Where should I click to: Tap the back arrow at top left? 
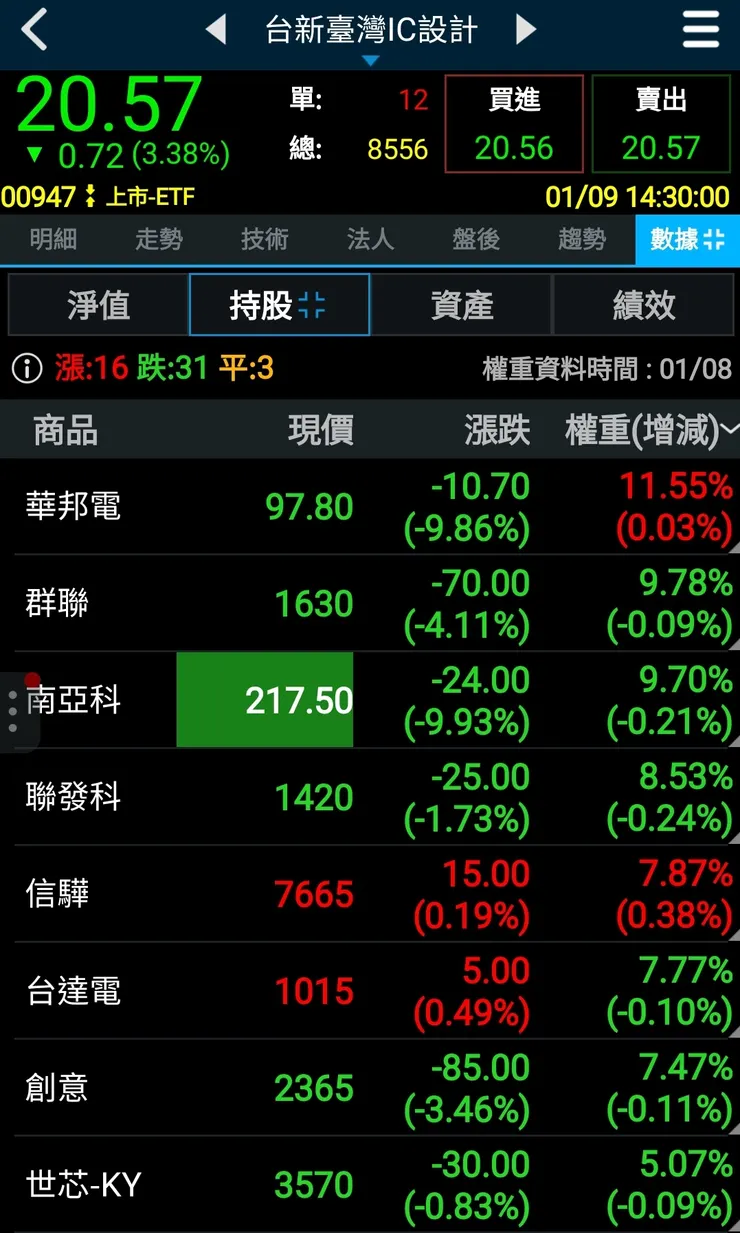33,30
